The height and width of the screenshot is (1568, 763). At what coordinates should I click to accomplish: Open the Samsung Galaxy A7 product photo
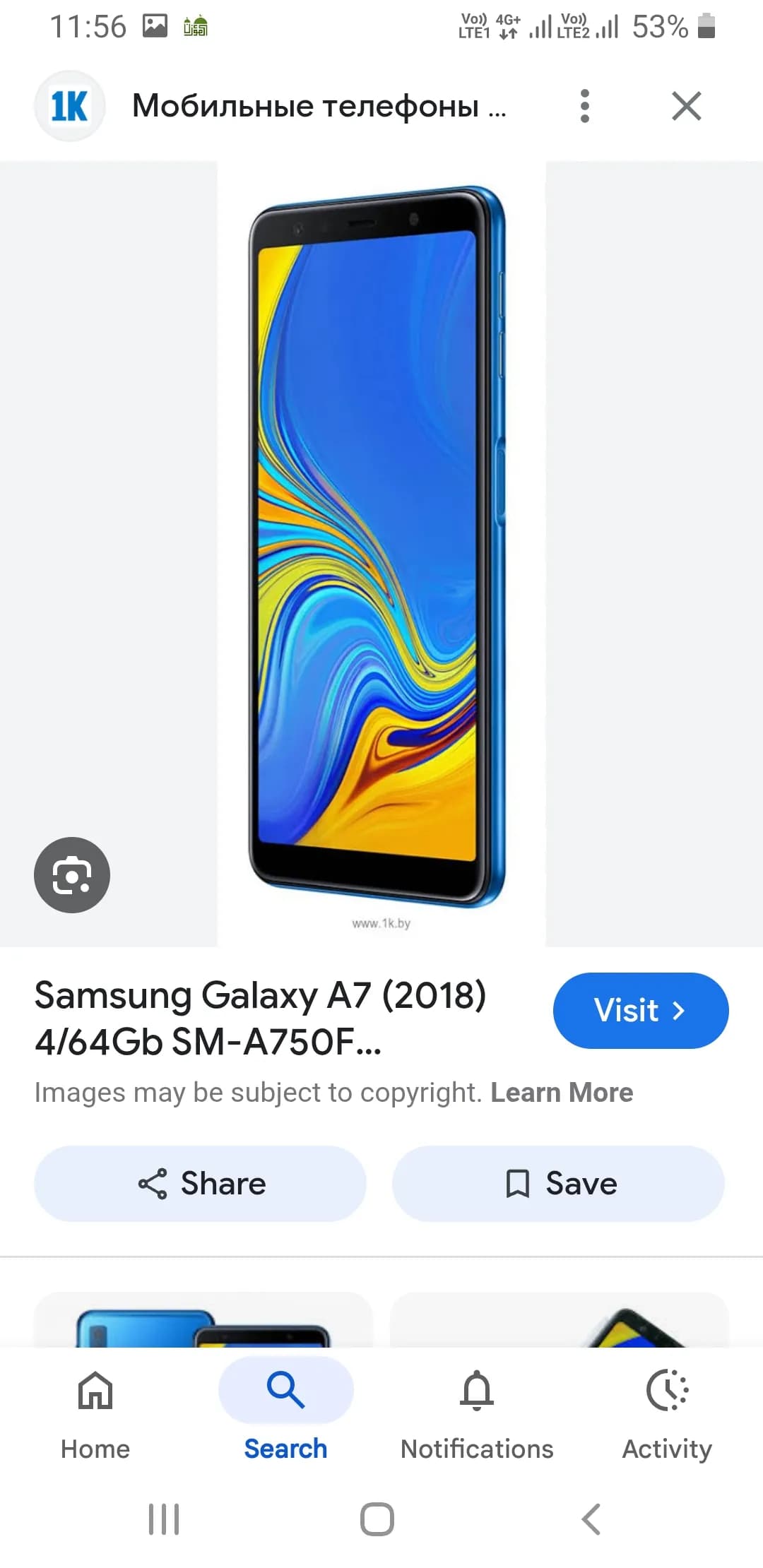[x=380, y=551]
